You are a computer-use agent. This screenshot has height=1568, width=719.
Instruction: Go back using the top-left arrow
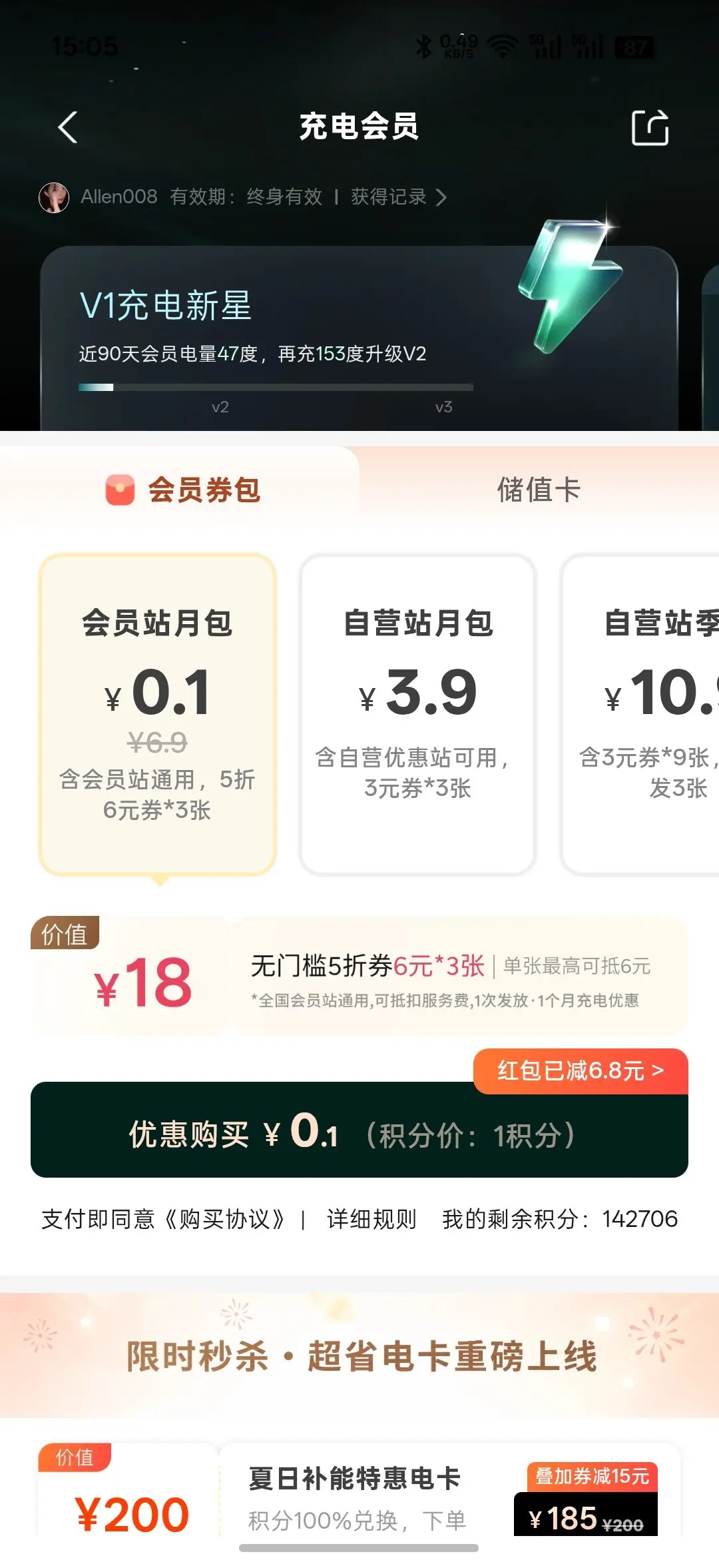tap(68, 127)
